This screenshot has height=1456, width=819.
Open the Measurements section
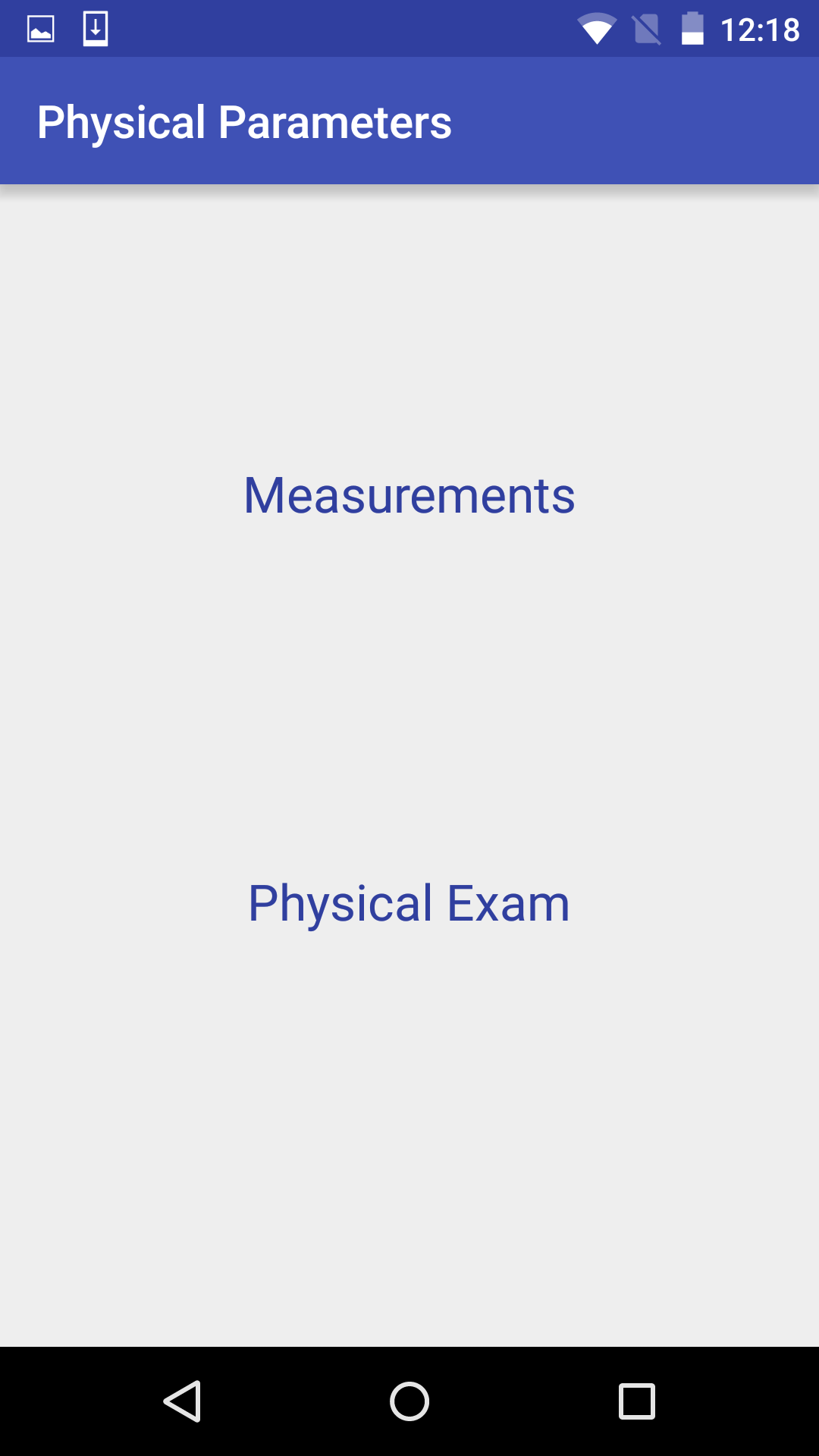click(409, 496)
